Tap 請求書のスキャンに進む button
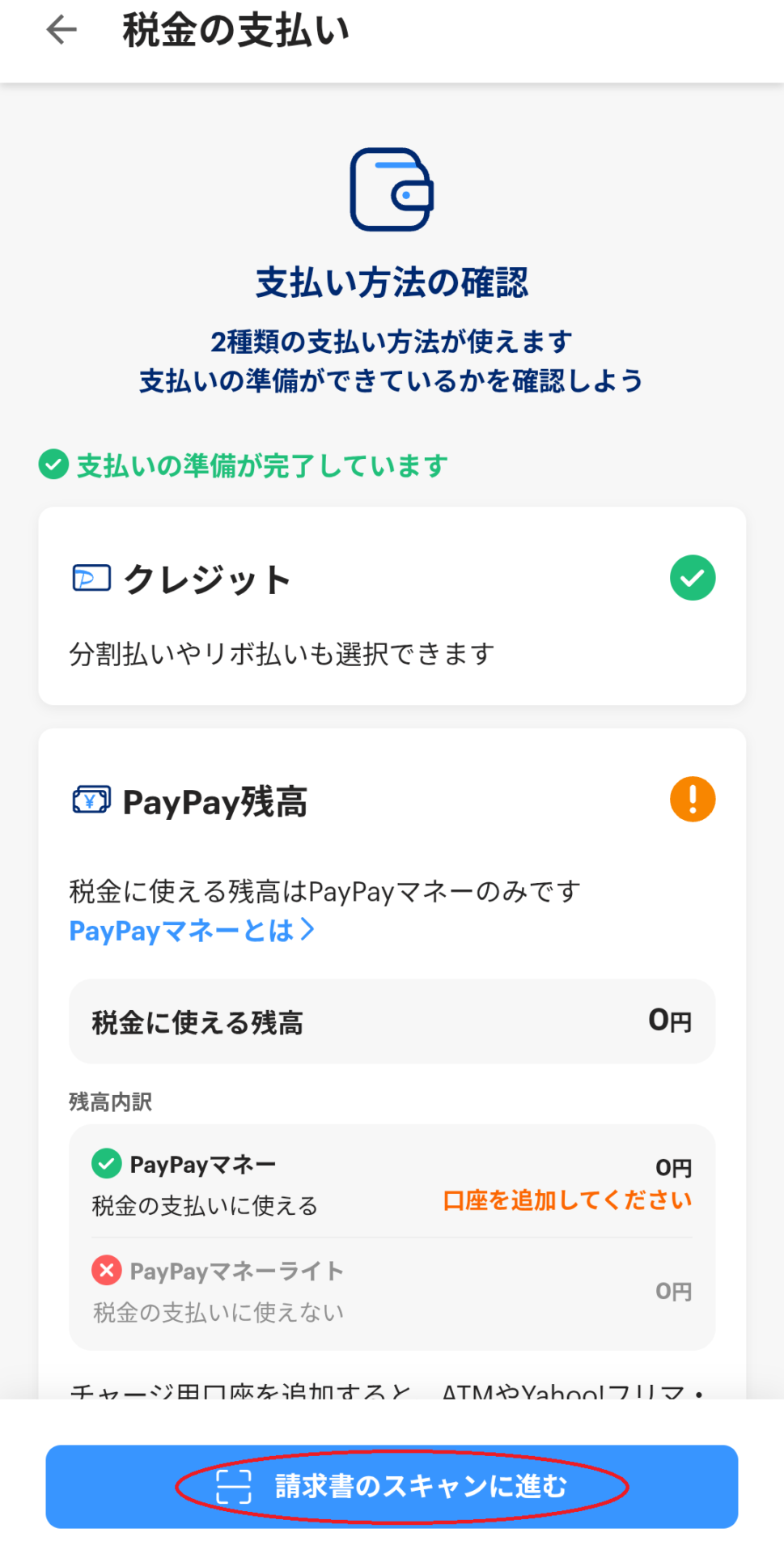 392,1486
